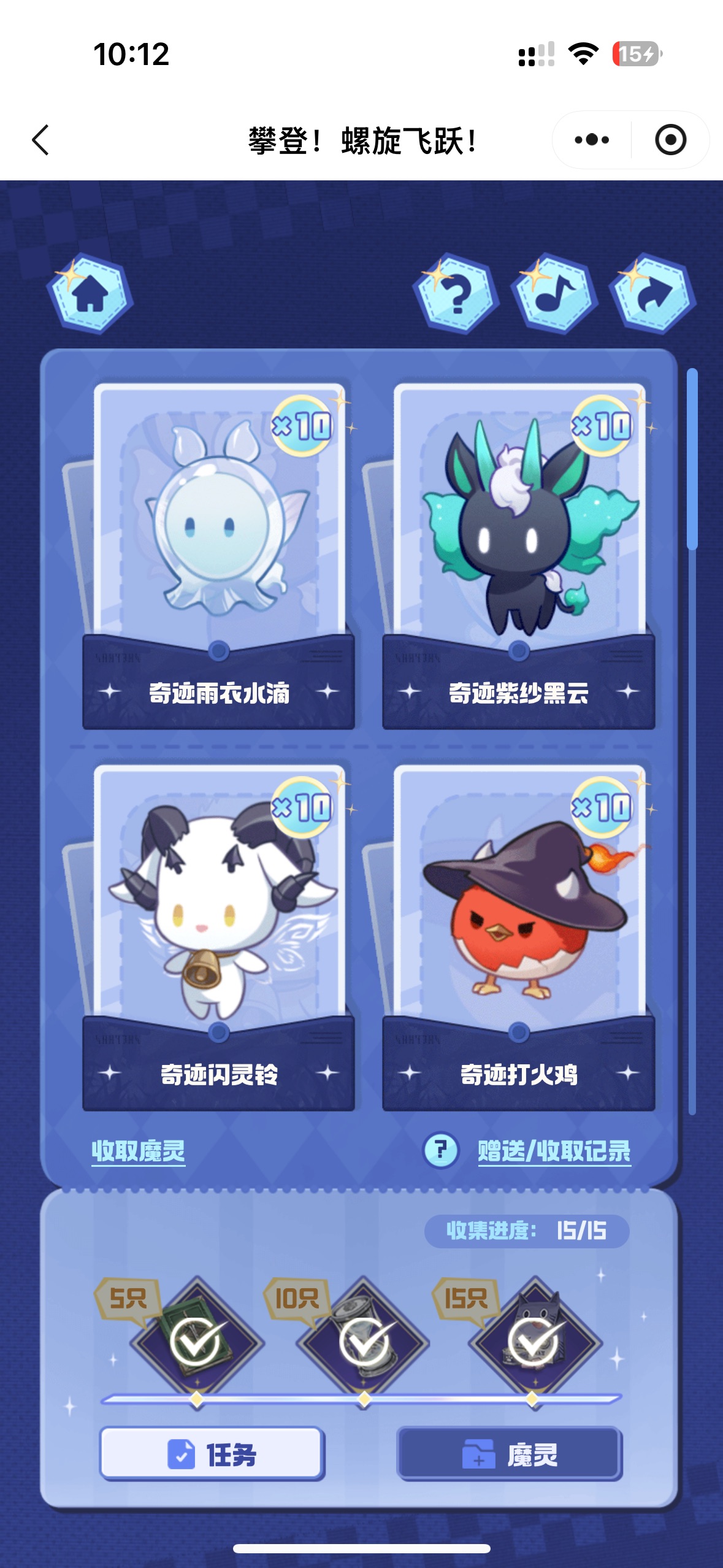Open 赠送/收取记录 history
This screenshot has height=1568, width=723.
click(x=554, y=1151)
